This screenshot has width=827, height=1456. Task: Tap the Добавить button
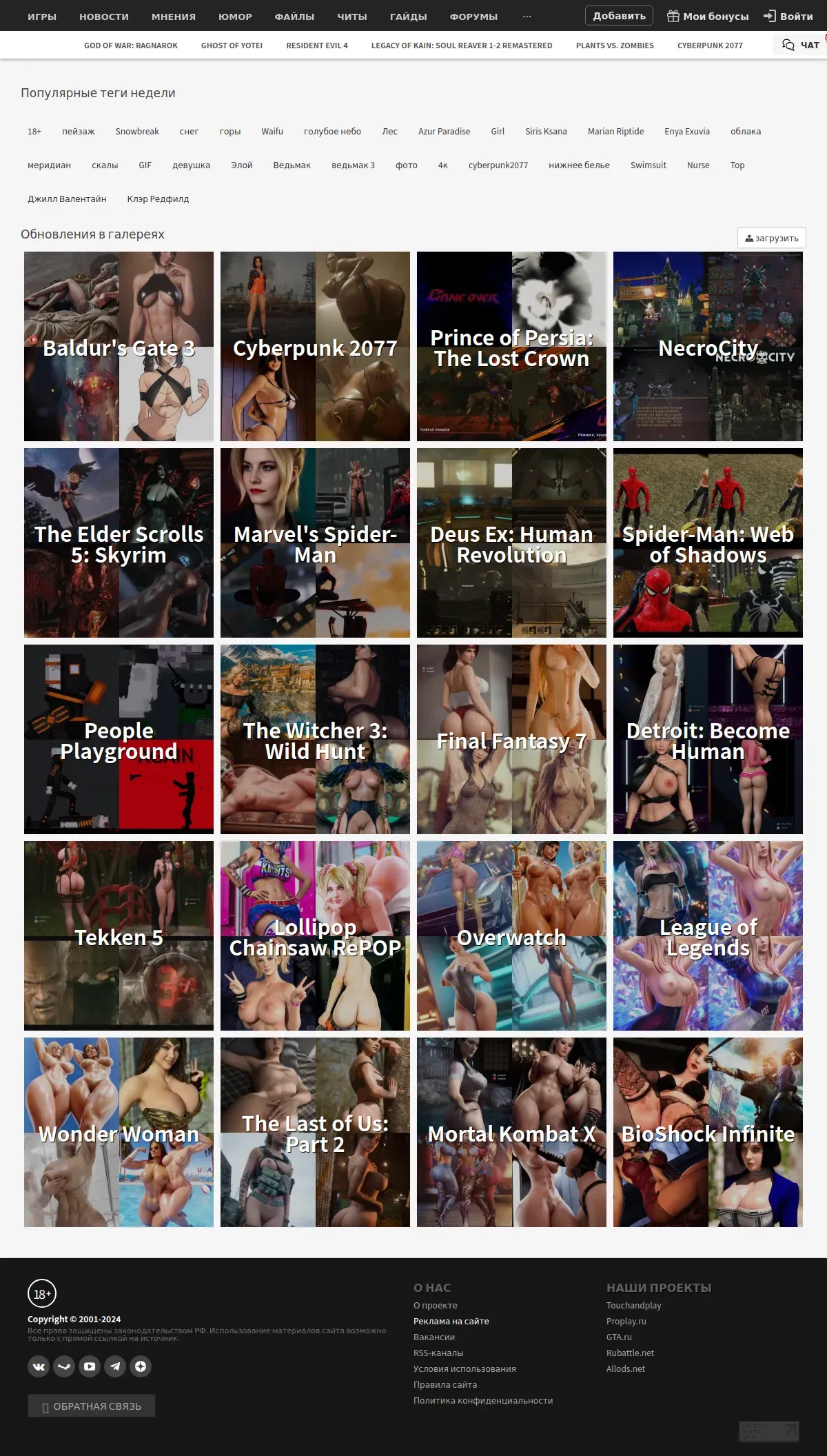[x=619, y=16]
